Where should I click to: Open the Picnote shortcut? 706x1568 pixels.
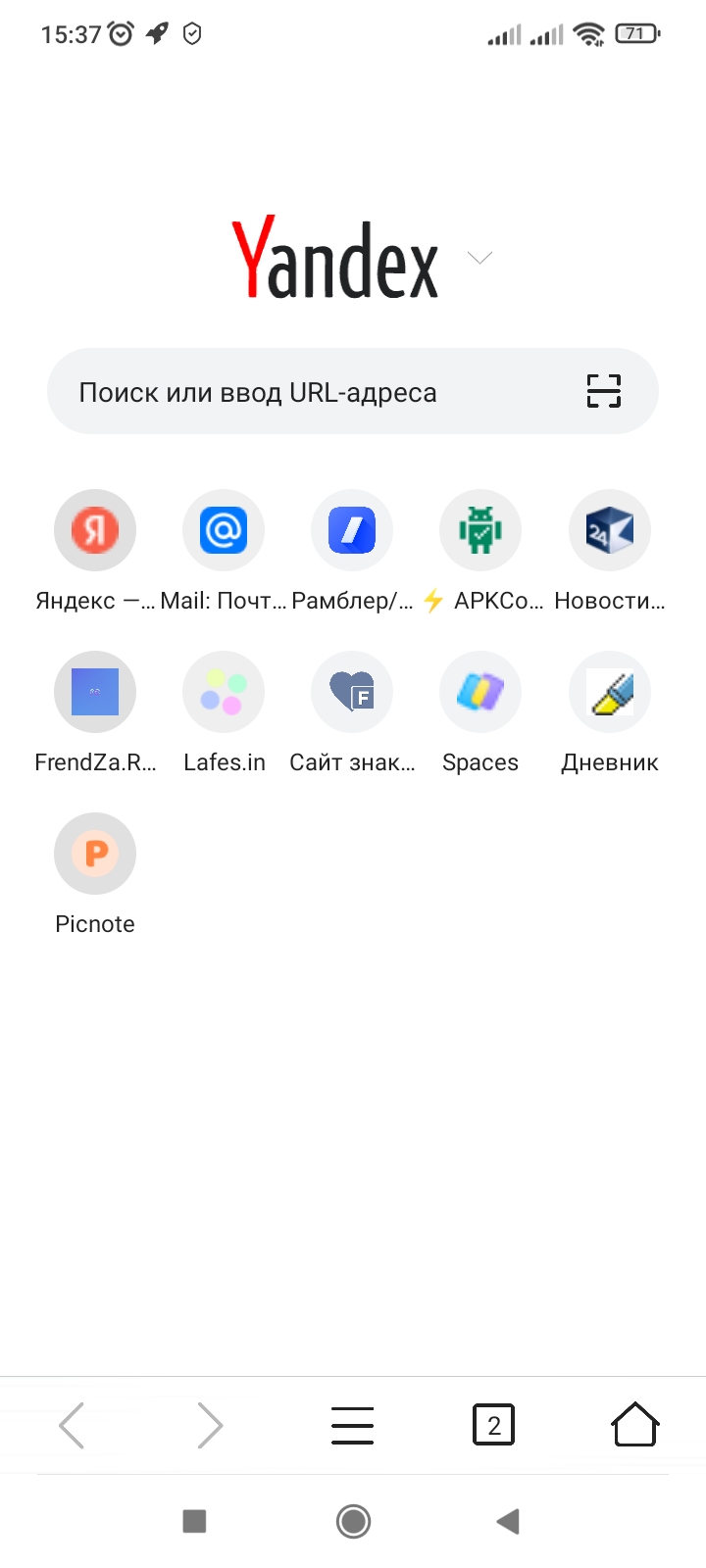95,854
